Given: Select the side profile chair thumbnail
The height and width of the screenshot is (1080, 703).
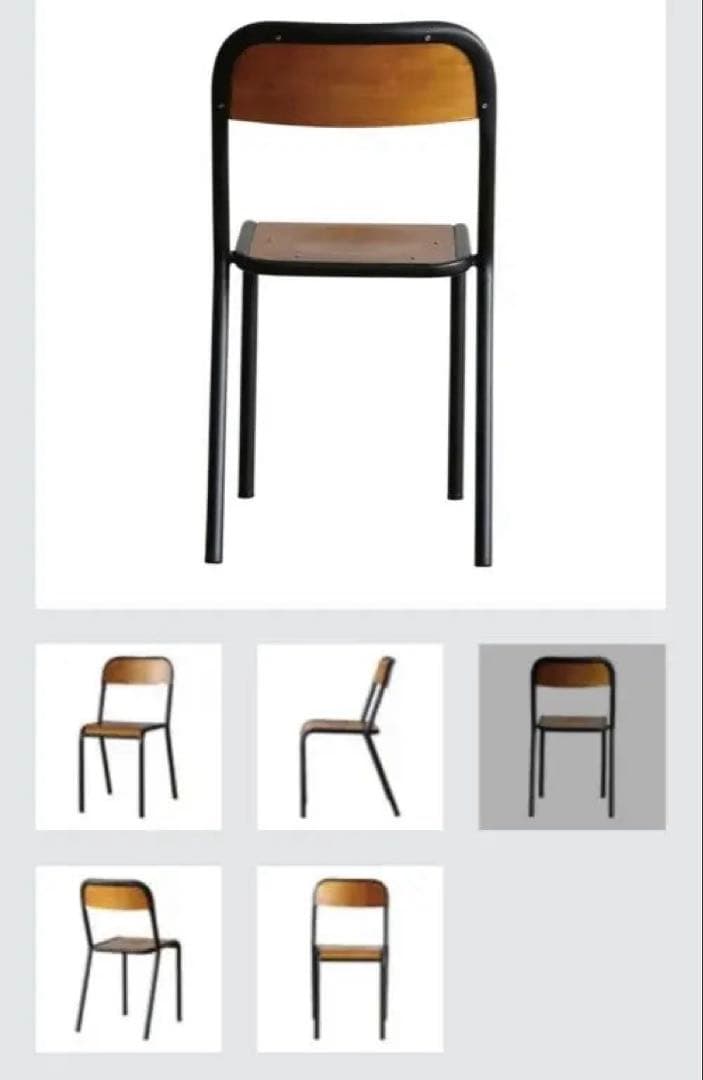Looking at the screenshot, I should pyautogui.click(x=349, y=736).
